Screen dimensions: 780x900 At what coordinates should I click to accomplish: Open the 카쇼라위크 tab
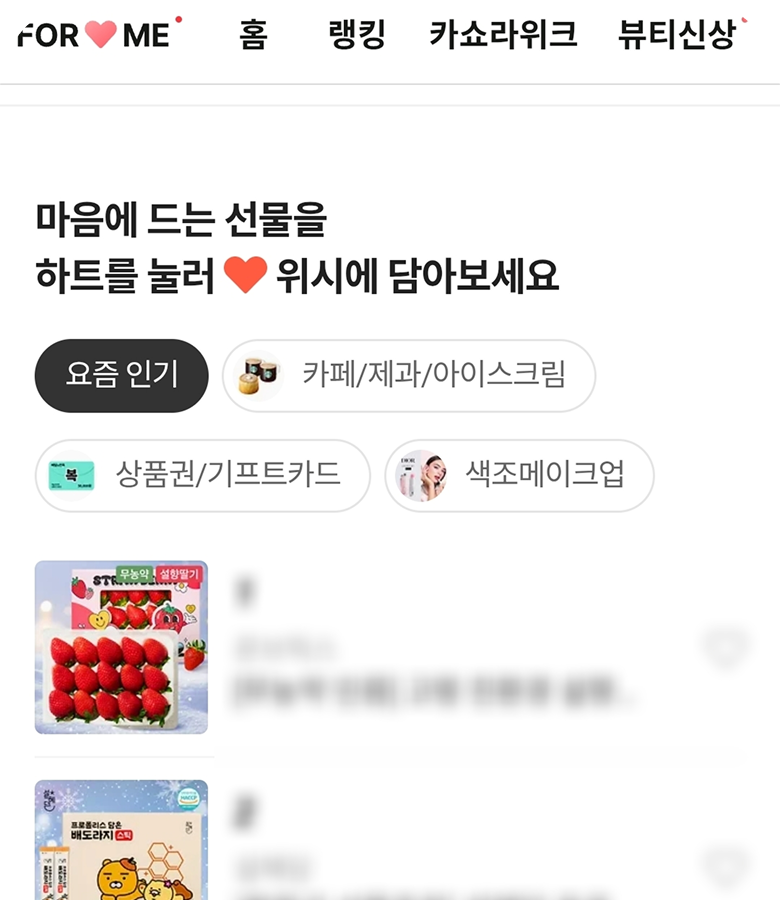click(503, 36)
